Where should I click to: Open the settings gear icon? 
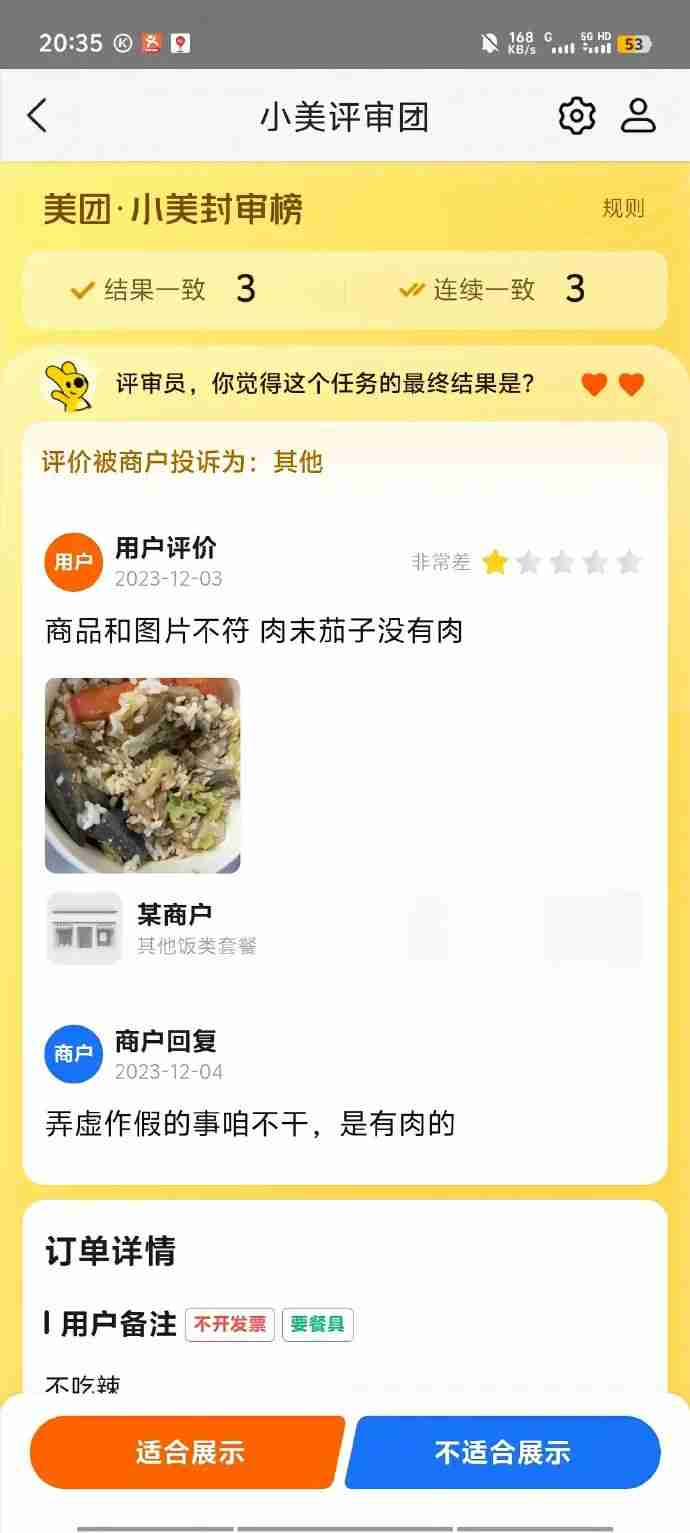click(576, 117)
